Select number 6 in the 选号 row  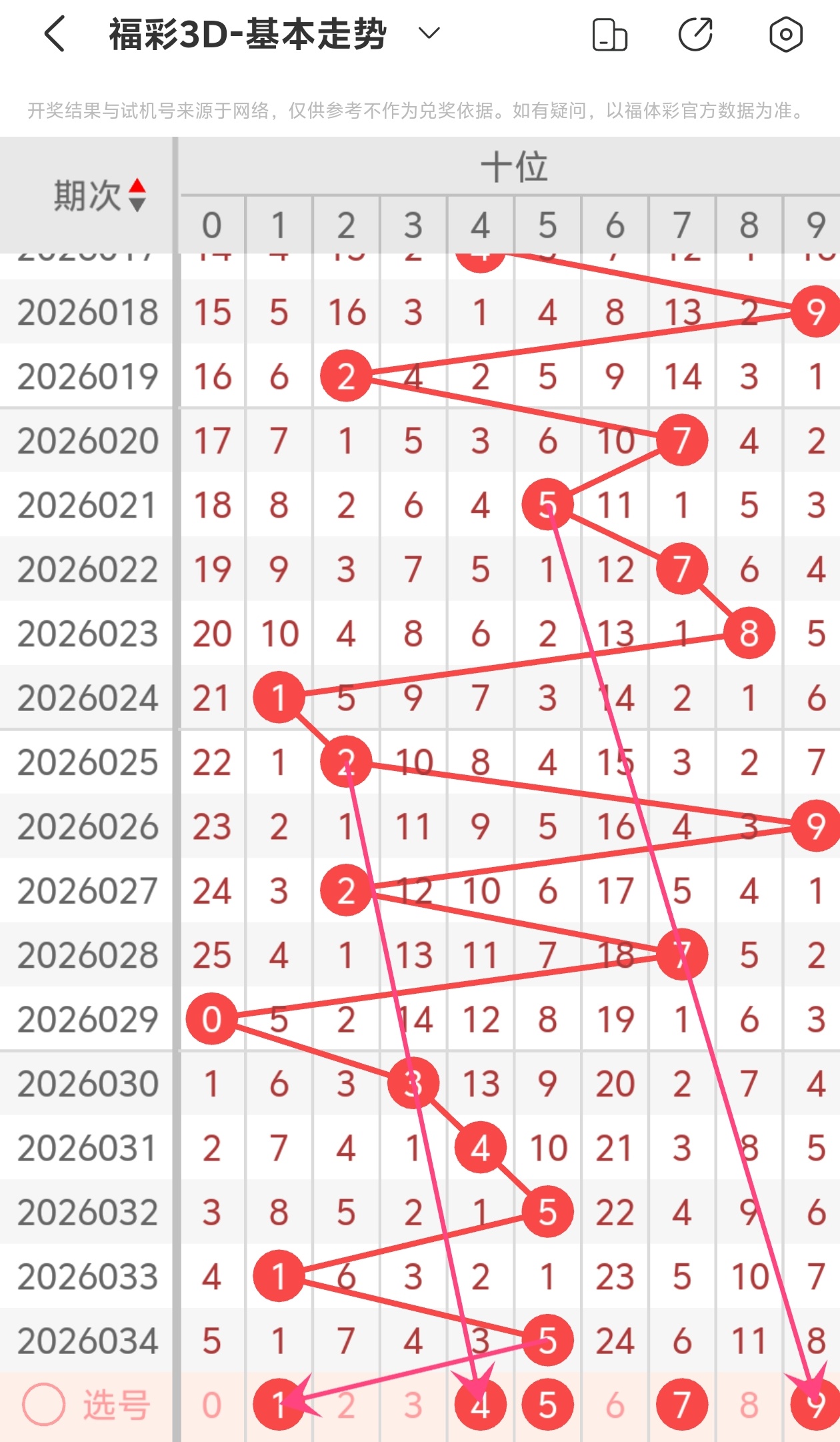pos(615,1405)
